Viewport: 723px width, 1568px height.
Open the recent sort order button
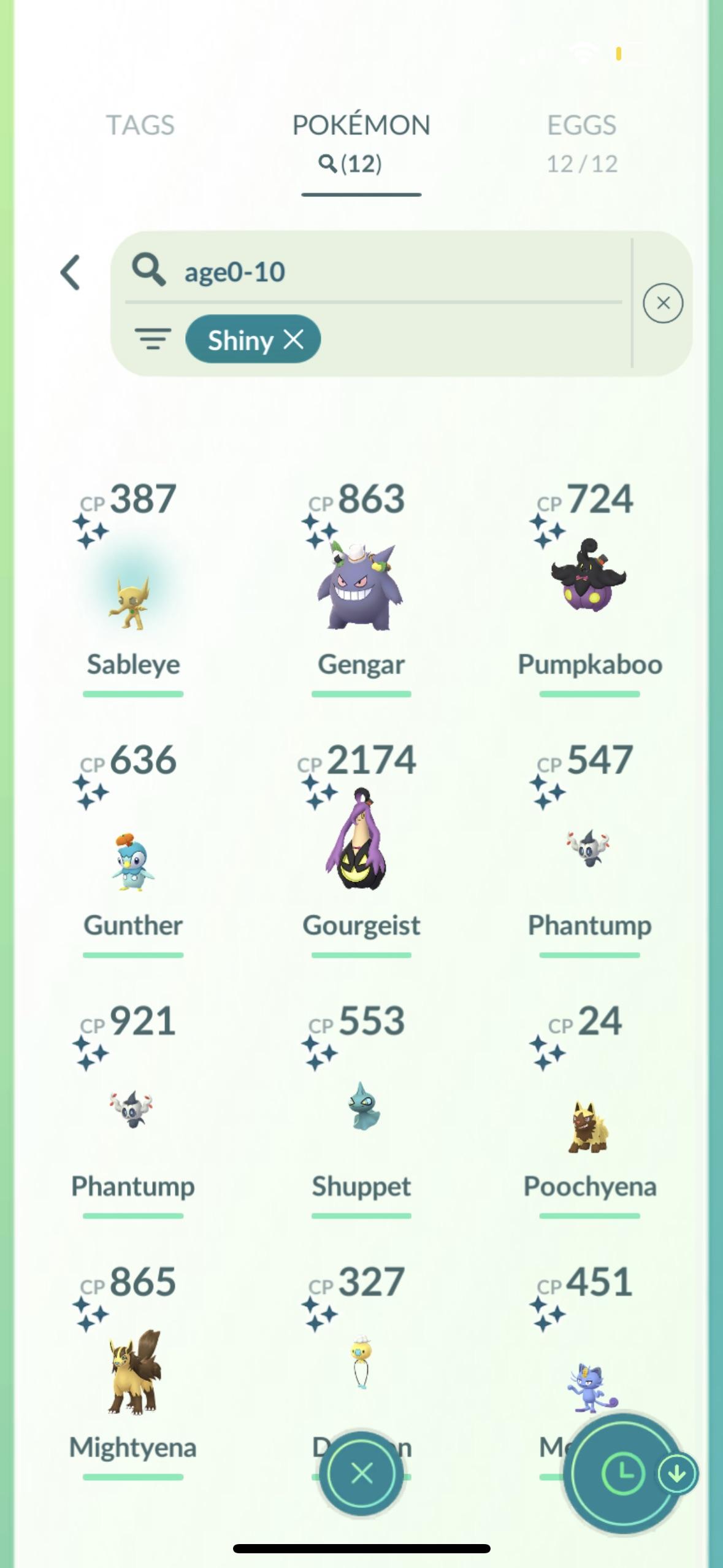tap(622, 1473)
